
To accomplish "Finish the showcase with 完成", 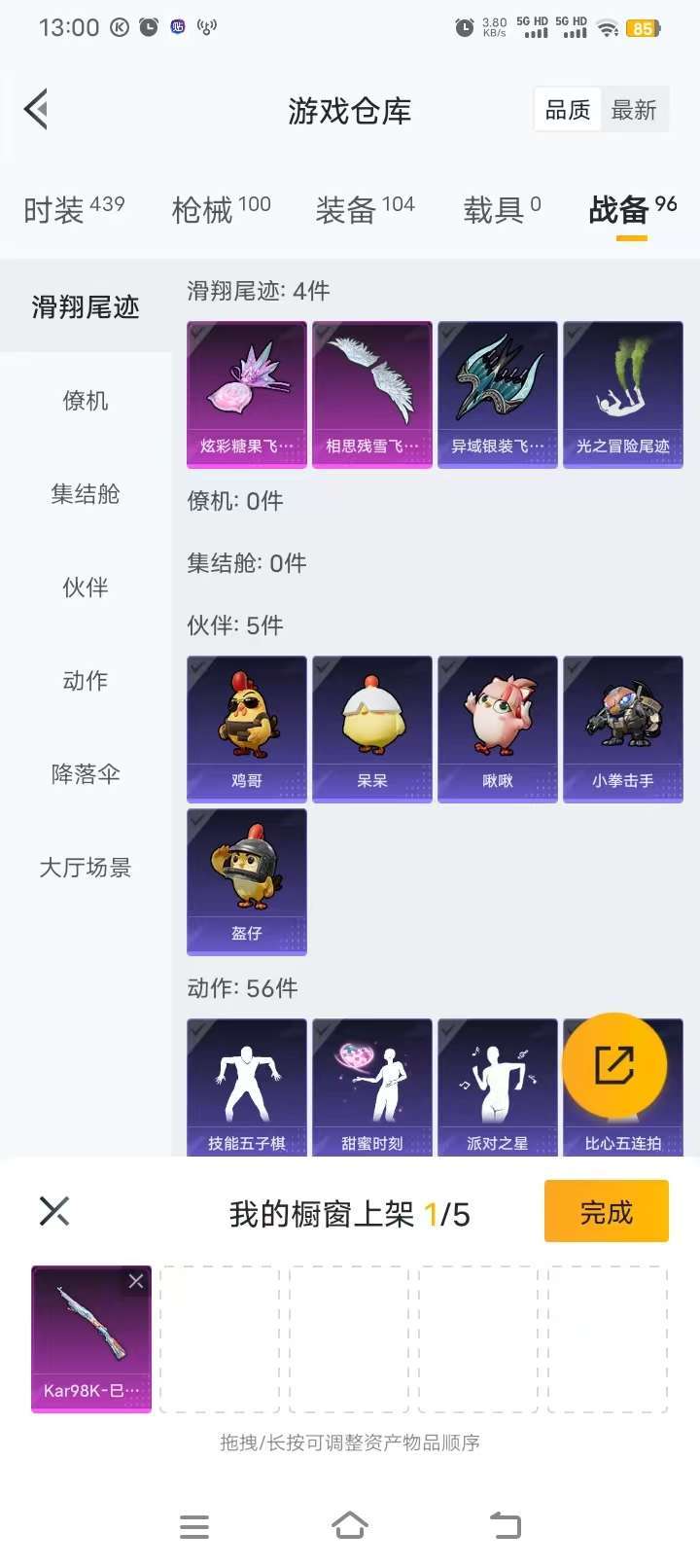I will [x=606, y=1212].
